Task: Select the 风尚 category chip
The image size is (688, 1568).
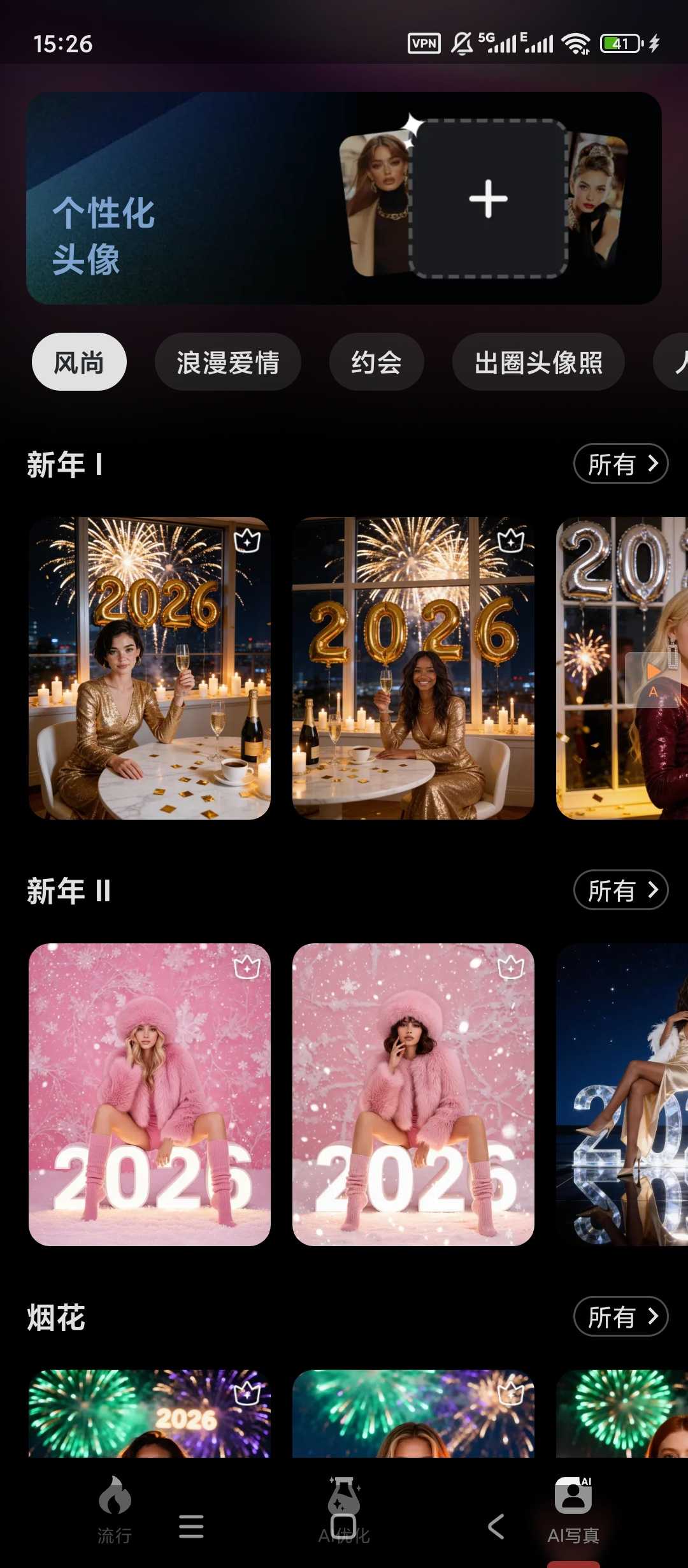Action: coord(79,362)
